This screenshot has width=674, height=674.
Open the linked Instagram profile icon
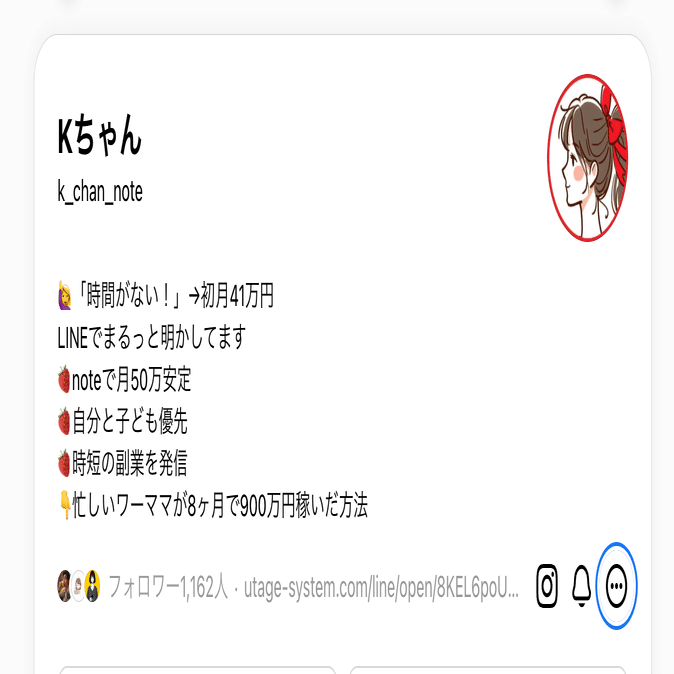546,586
